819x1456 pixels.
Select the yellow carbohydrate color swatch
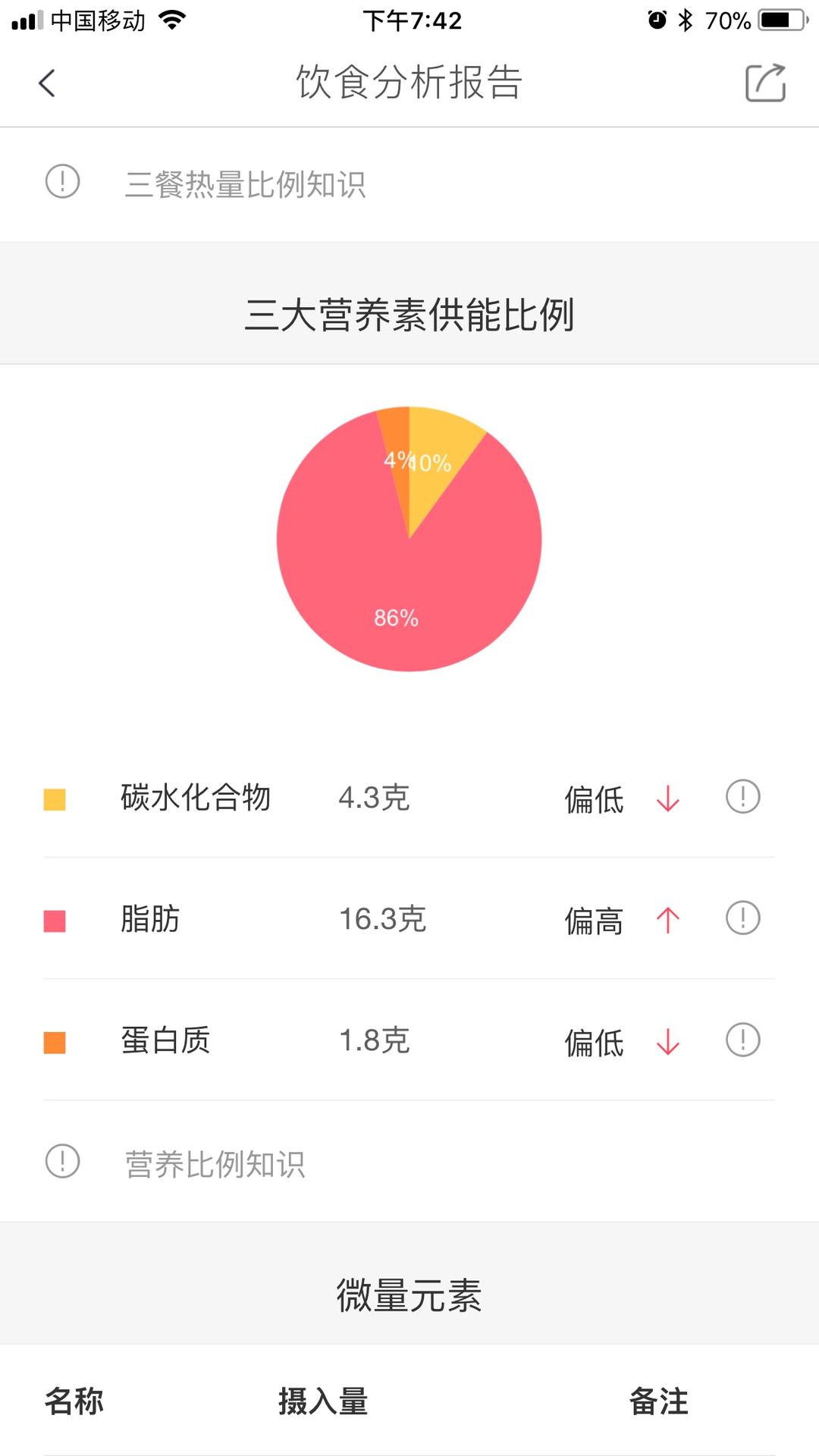[54, 798]
